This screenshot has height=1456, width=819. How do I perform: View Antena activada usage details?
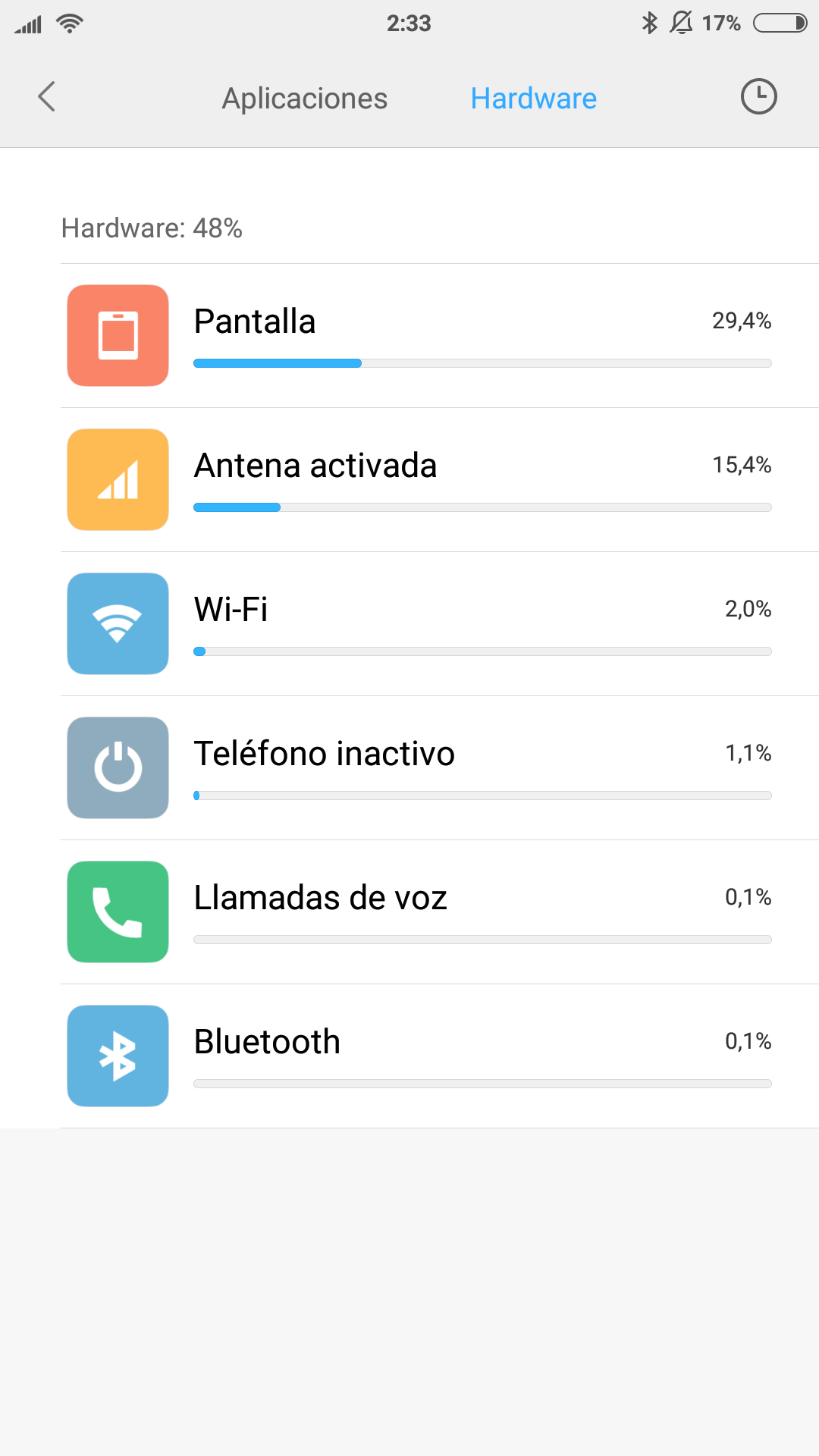pyautogui.click(x=440, y=480)
